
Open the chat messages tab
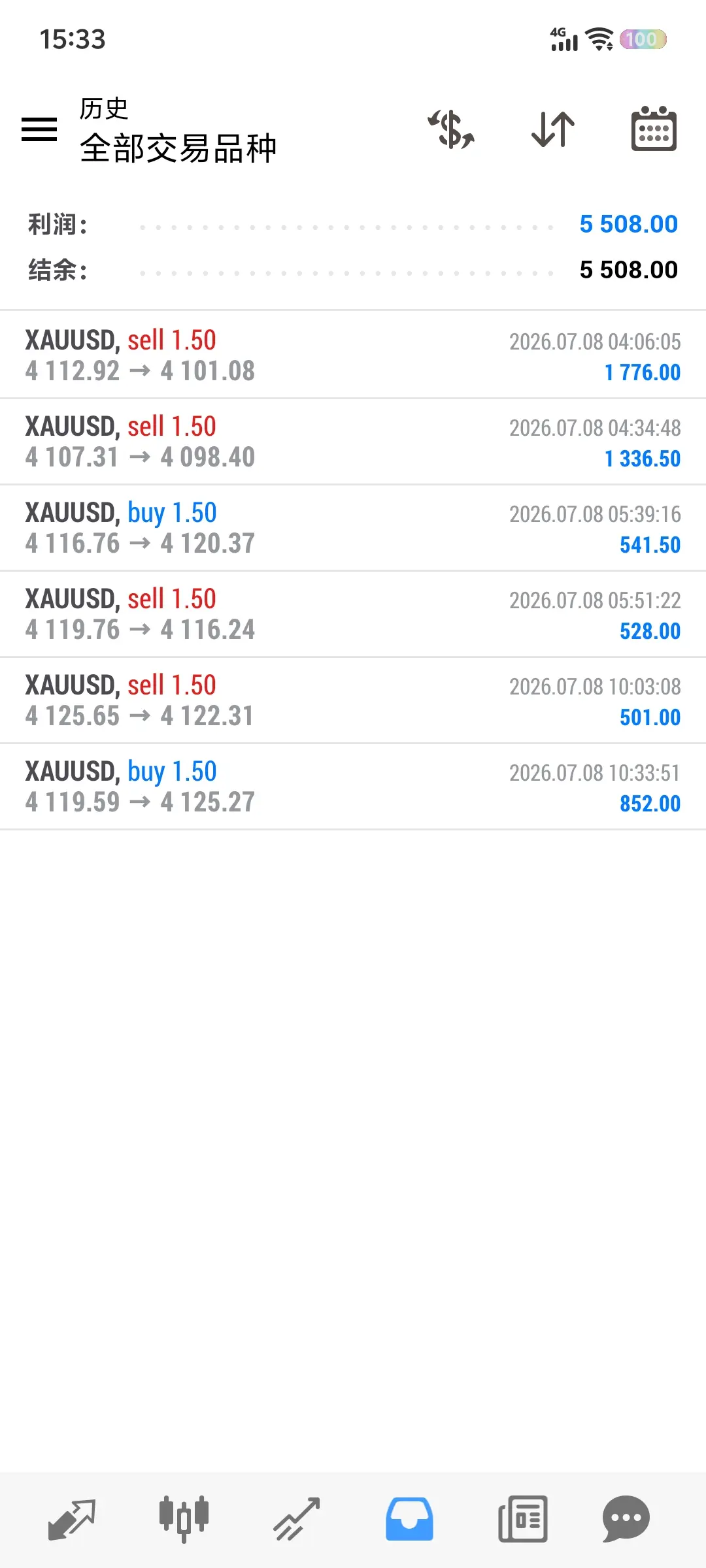[x=626, y=1520]
